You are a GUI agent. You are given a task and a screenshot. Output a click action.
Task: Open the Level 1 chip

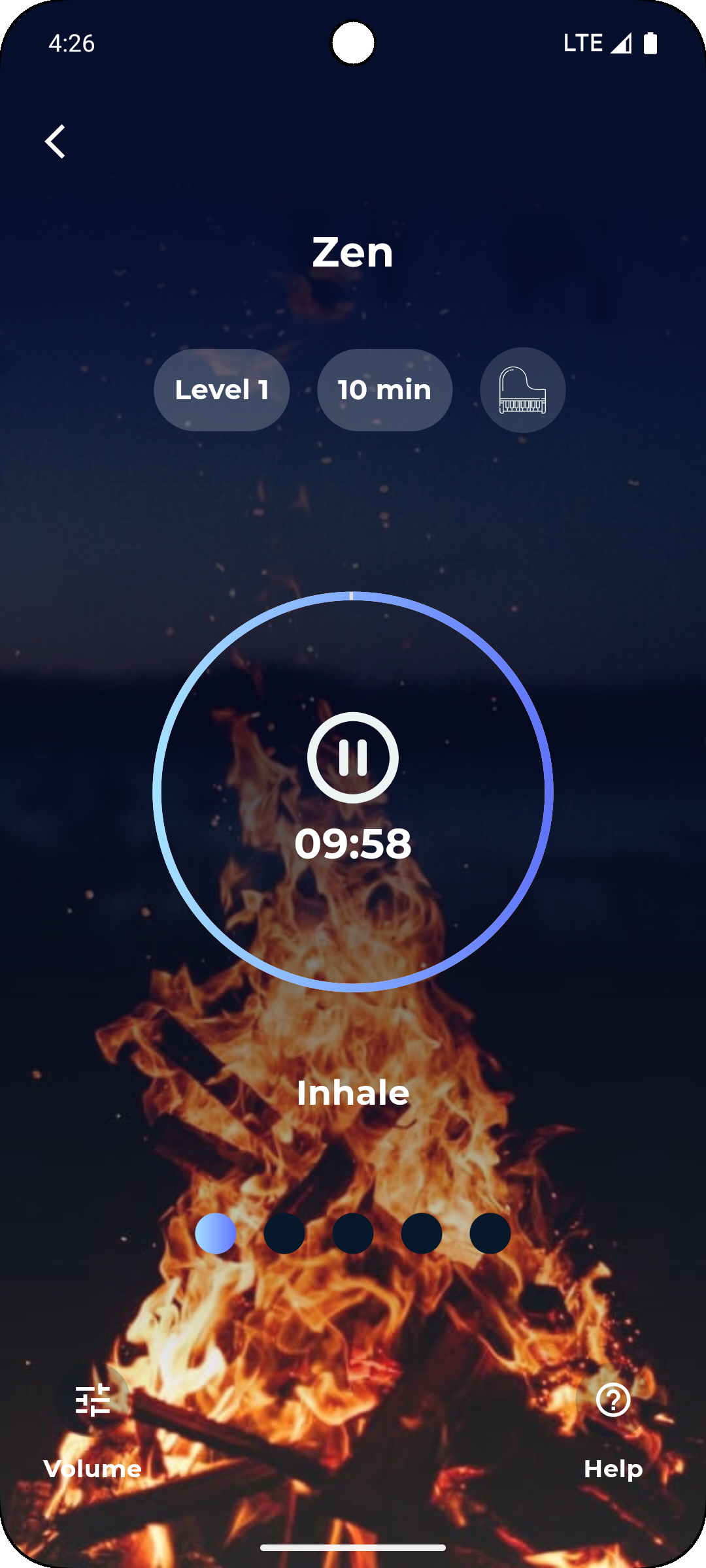tap(222, 390)
